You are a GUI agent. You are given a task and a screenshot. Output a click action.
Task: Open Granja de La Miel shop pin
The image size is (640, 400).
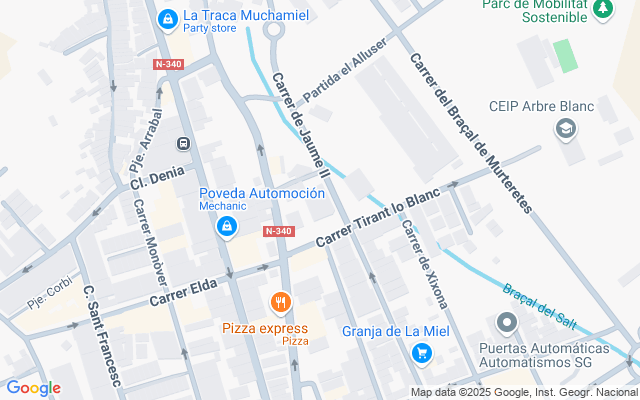point(422,352)
